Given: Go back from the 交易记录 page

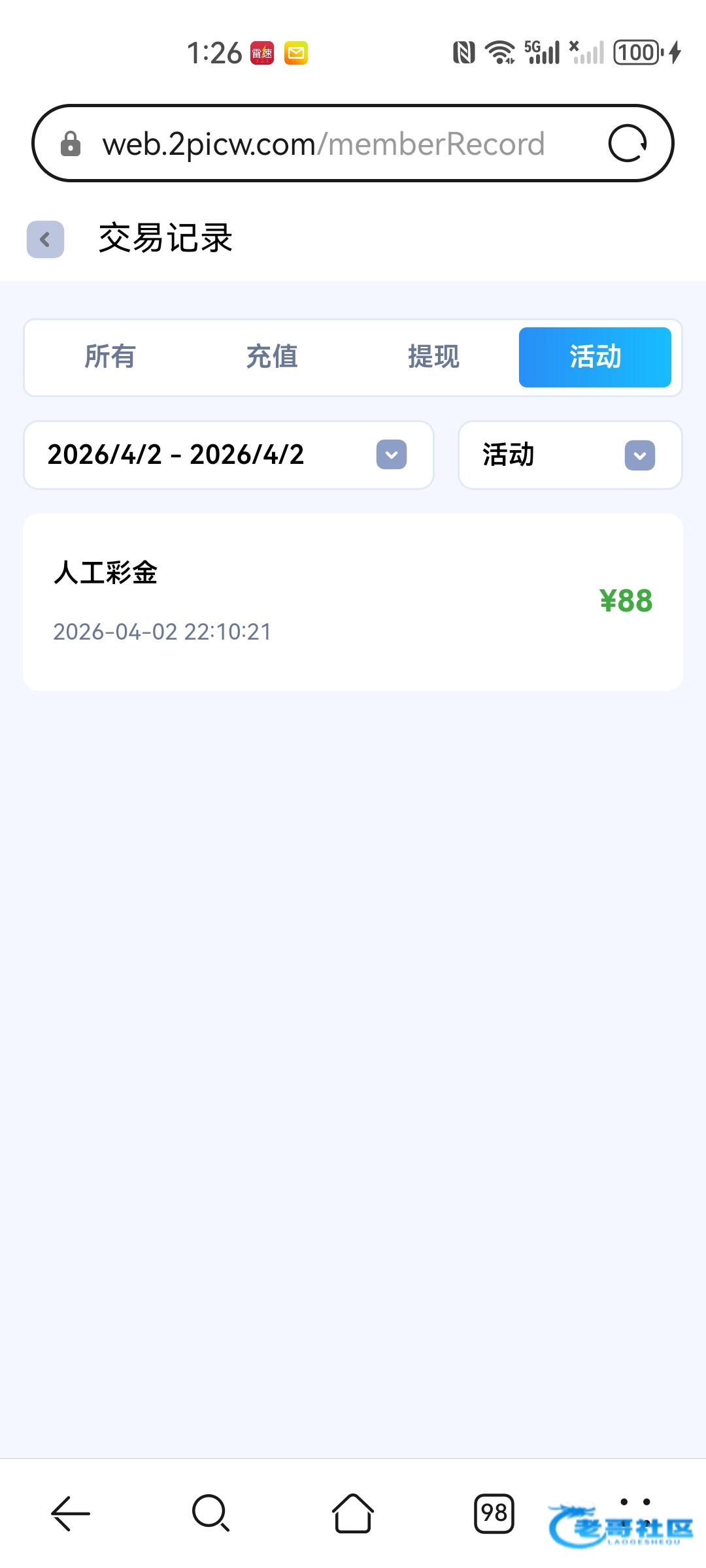Looking at the screenshot, I should tap(45, 240).
